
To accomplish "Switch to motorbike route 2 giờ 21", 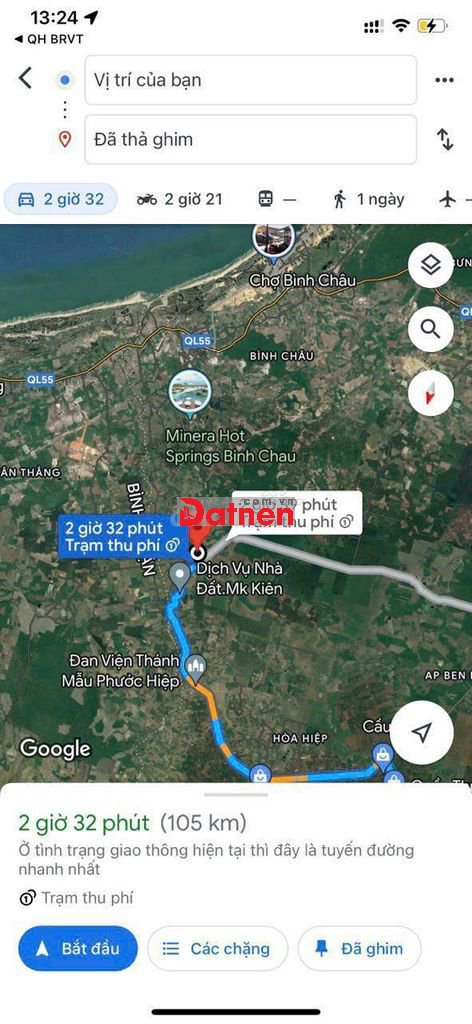I will tap(179, 199).
